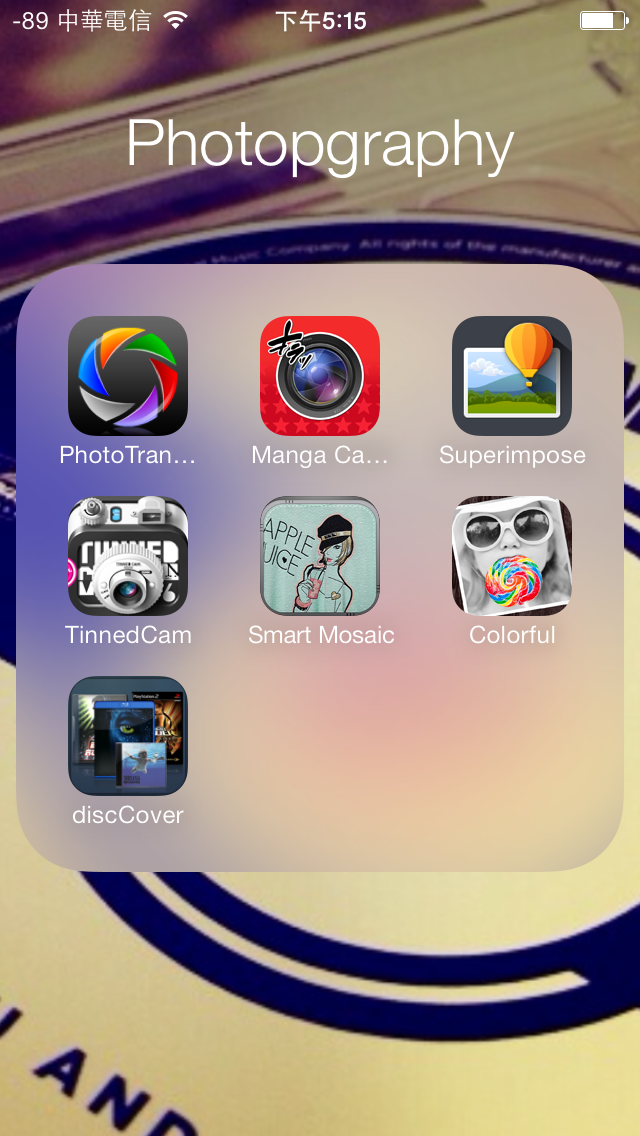
Task: Launch the Colorful app
Action: tap(512, 556)
